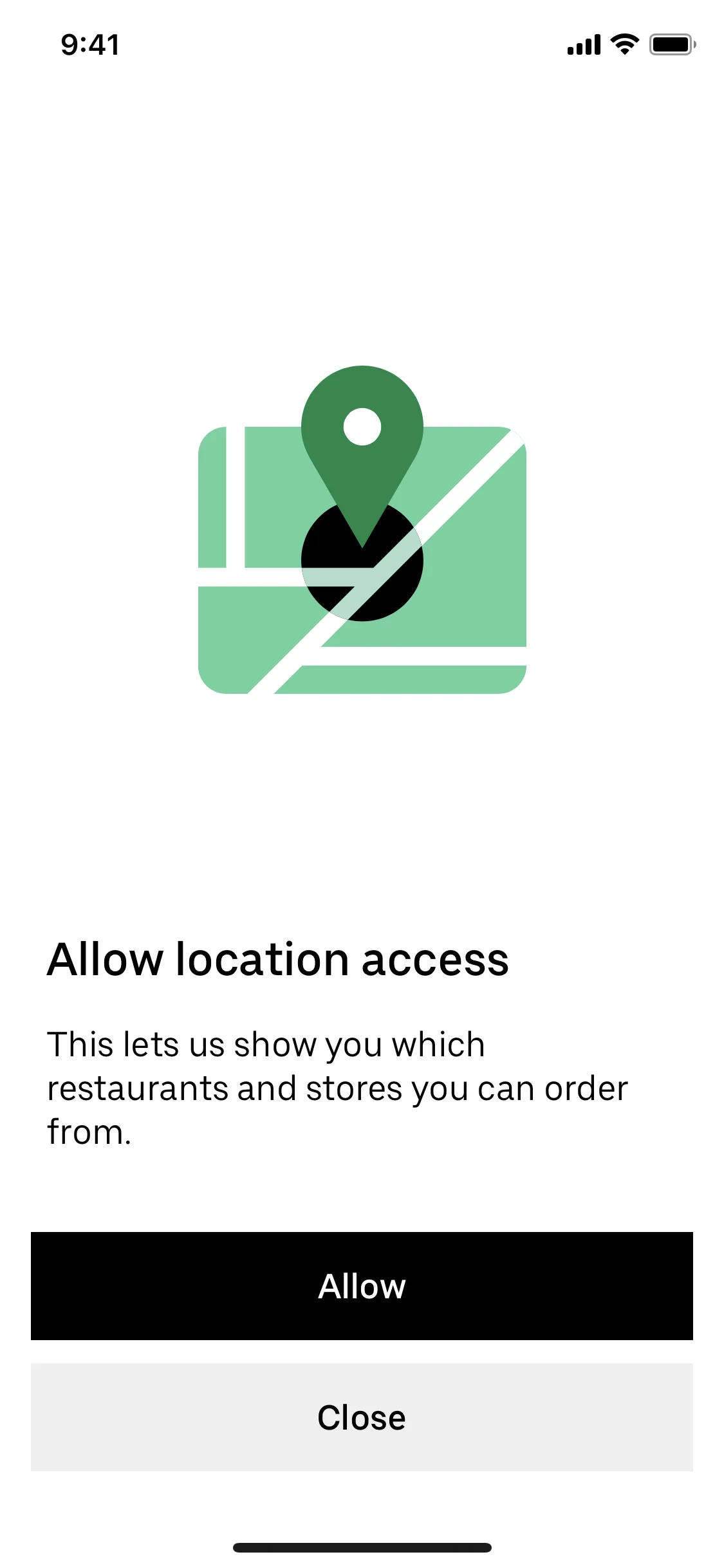Screen dimensions: 724x1568
Task: Tap the top status bar area
Action: pos(362,45)
